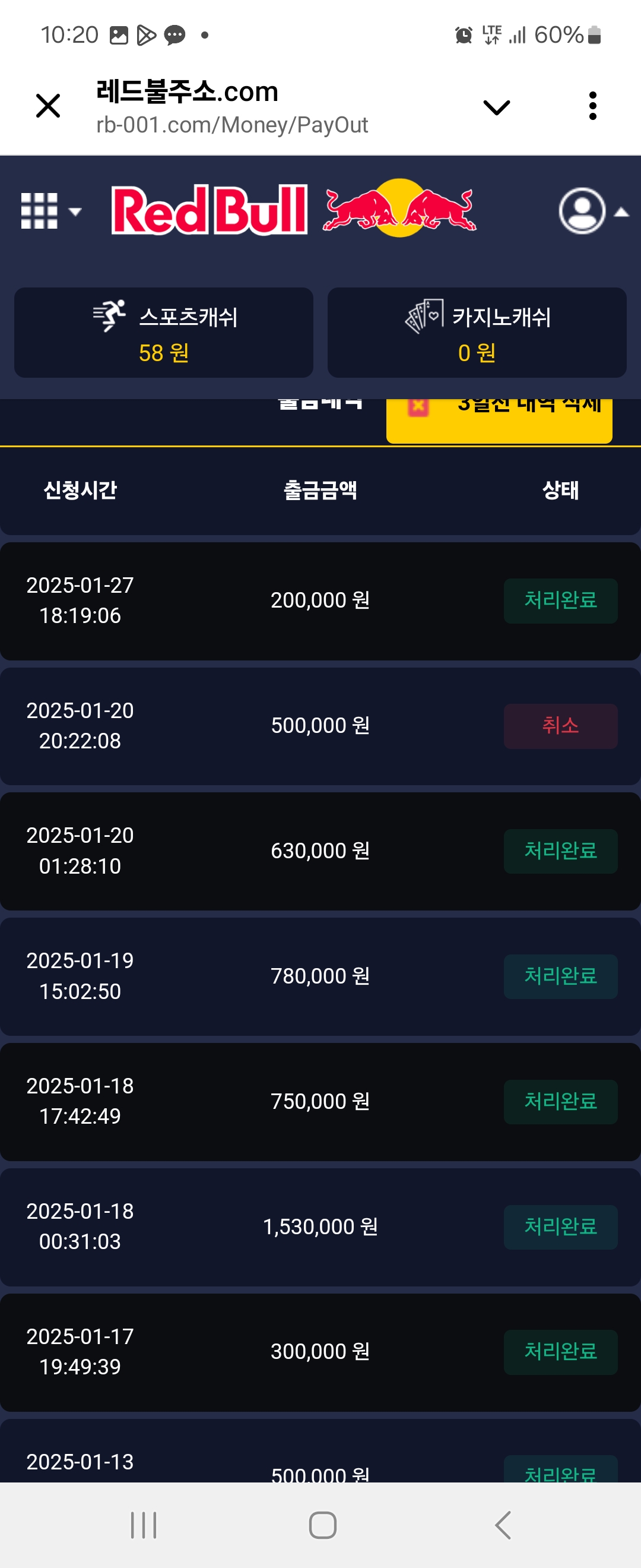Open the 스포츠캐쉬 balance card
Viewport: 641px width, 1568px height.
tap(164, 333)
